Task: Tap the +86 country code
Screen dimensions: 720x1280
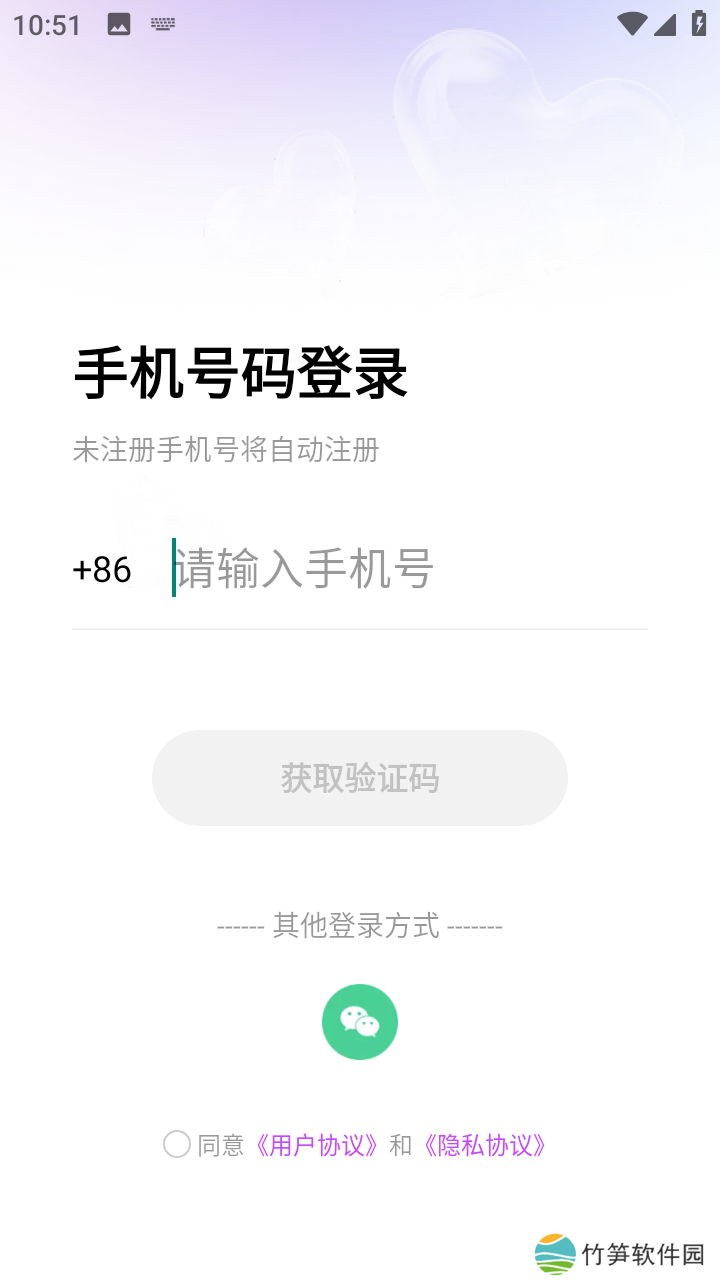Action: 102,570
